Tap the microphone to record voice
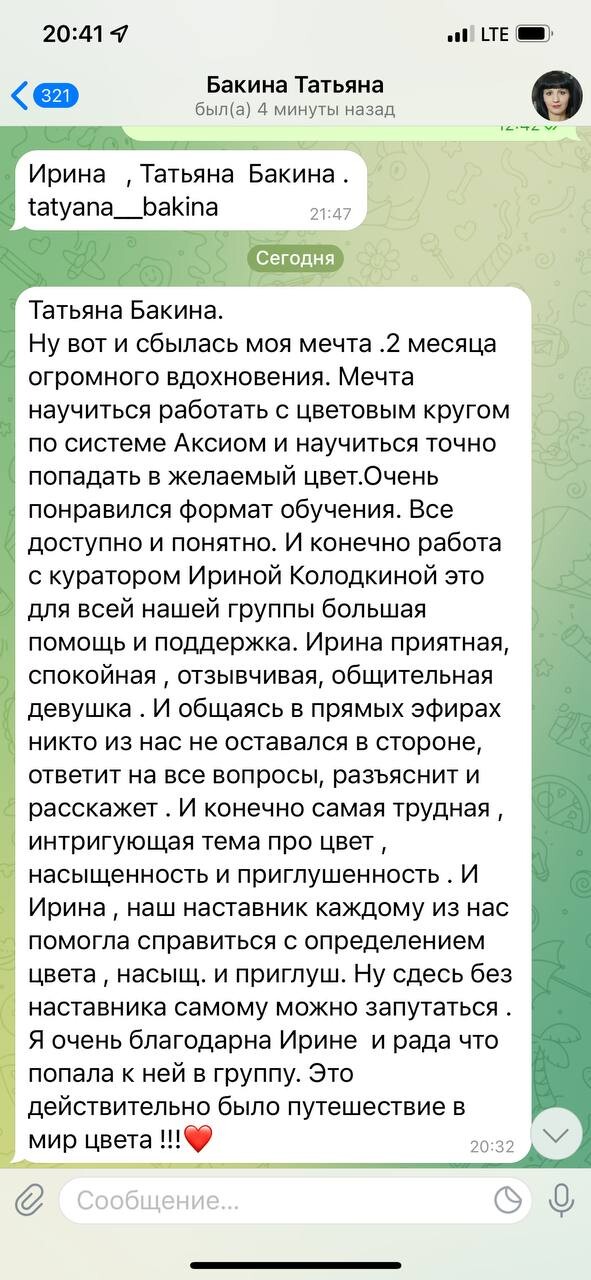This screenshot has width=591, height=1280. (x=562, y=1199)
